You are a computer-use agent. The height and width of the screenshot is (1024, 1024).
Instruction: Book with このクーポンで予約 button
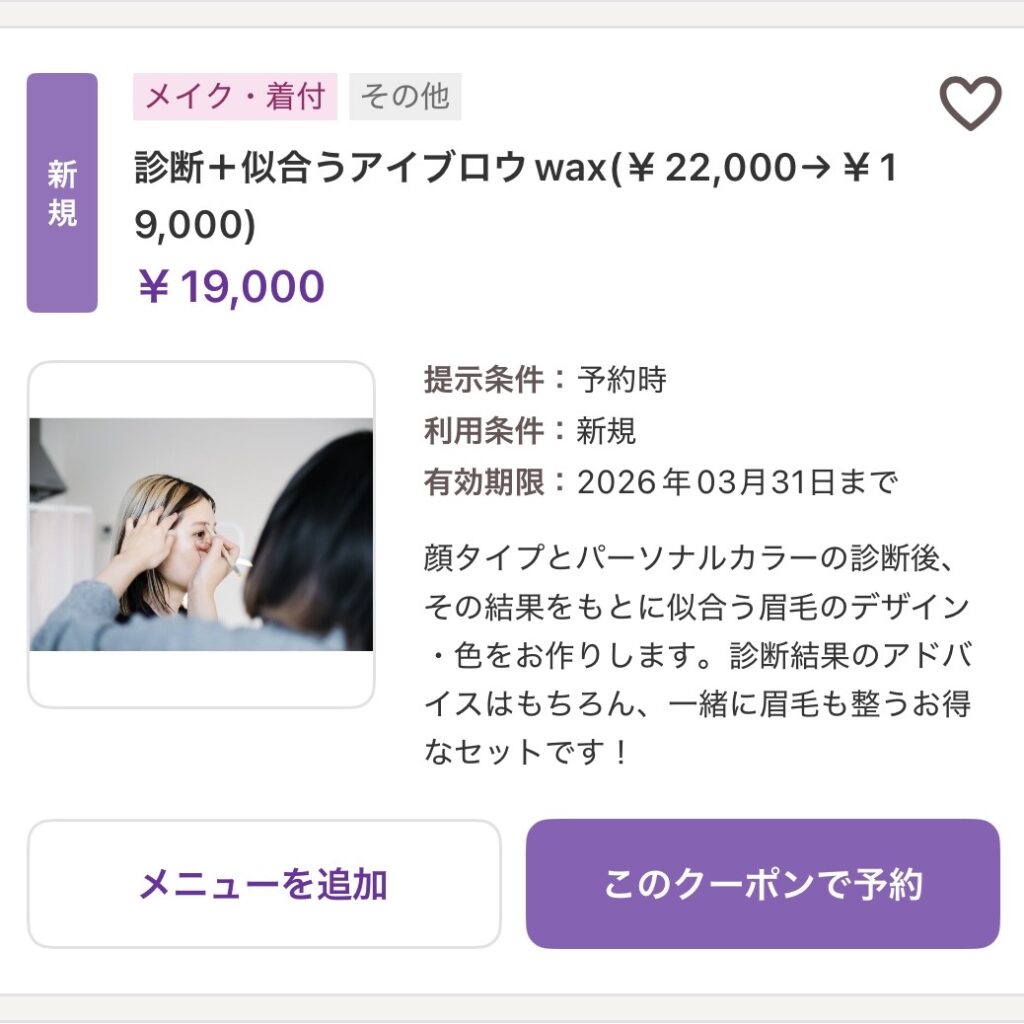[x=762, y=884]
